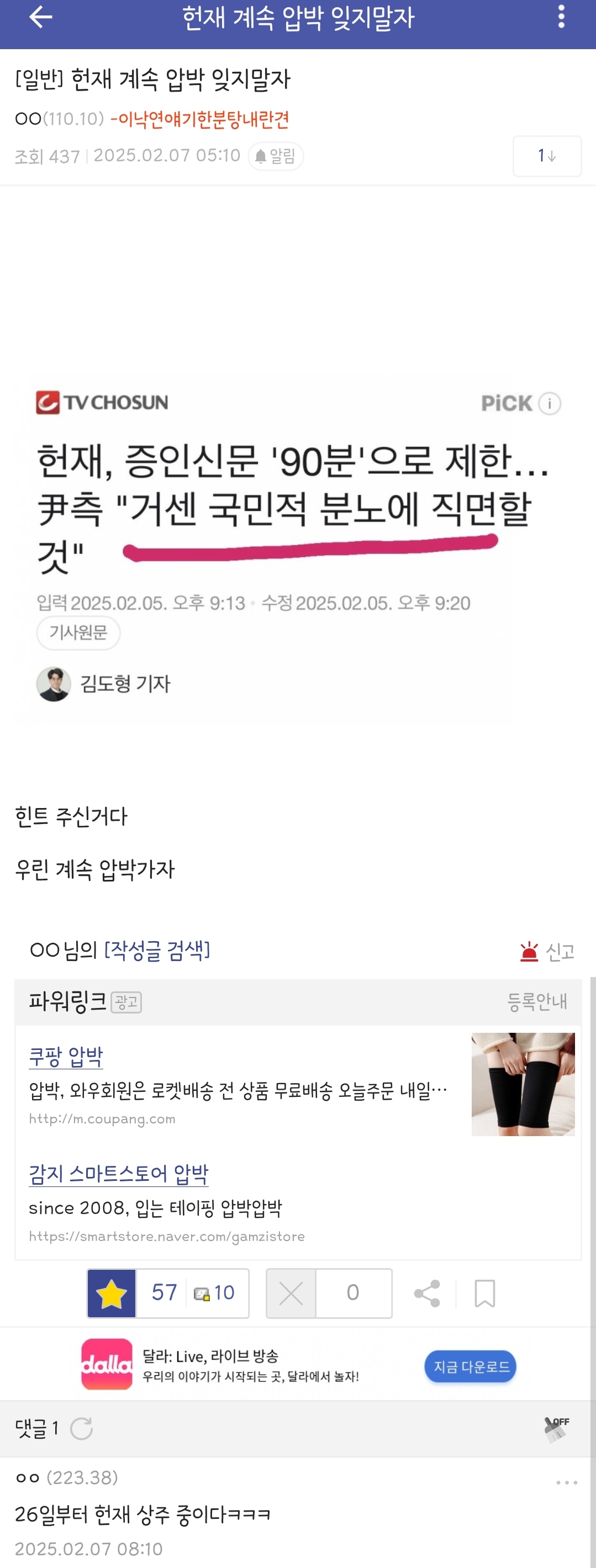
Task: Tap 지금 다운로드 on the dalla ad
Action: [470, 1366]
